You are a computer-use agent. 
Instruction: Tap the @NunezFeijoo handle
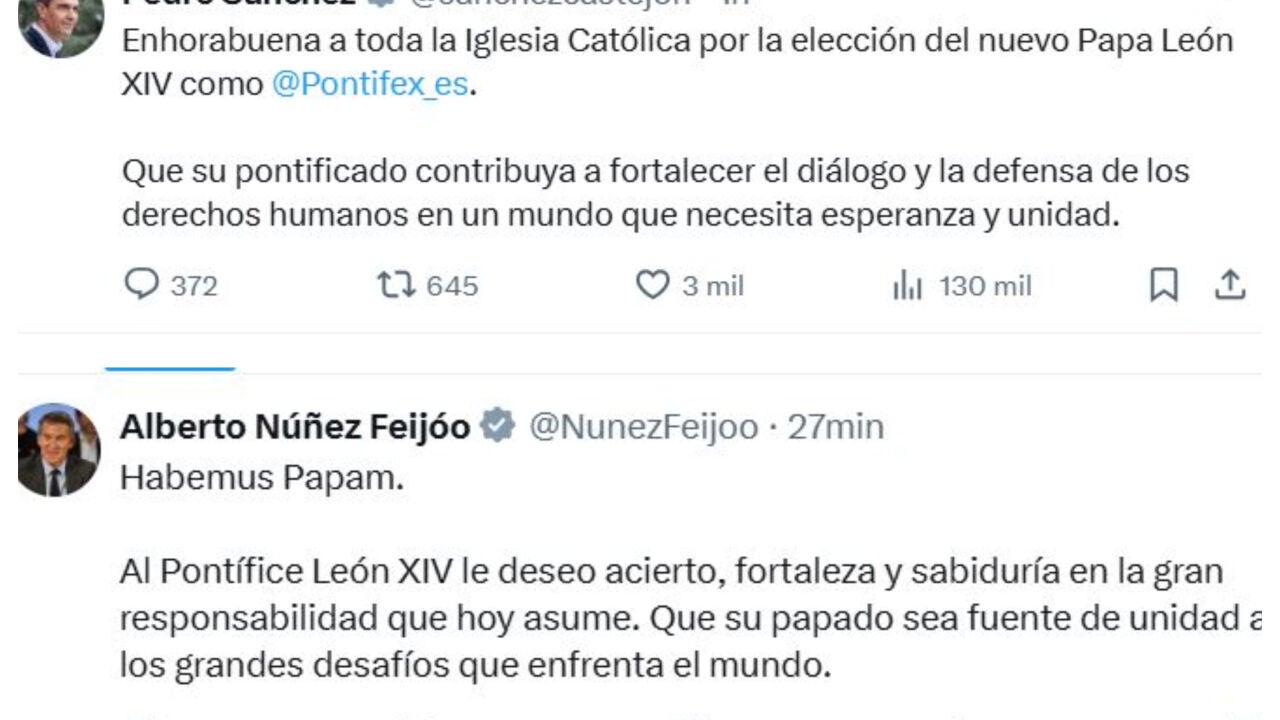click(643, 427)
